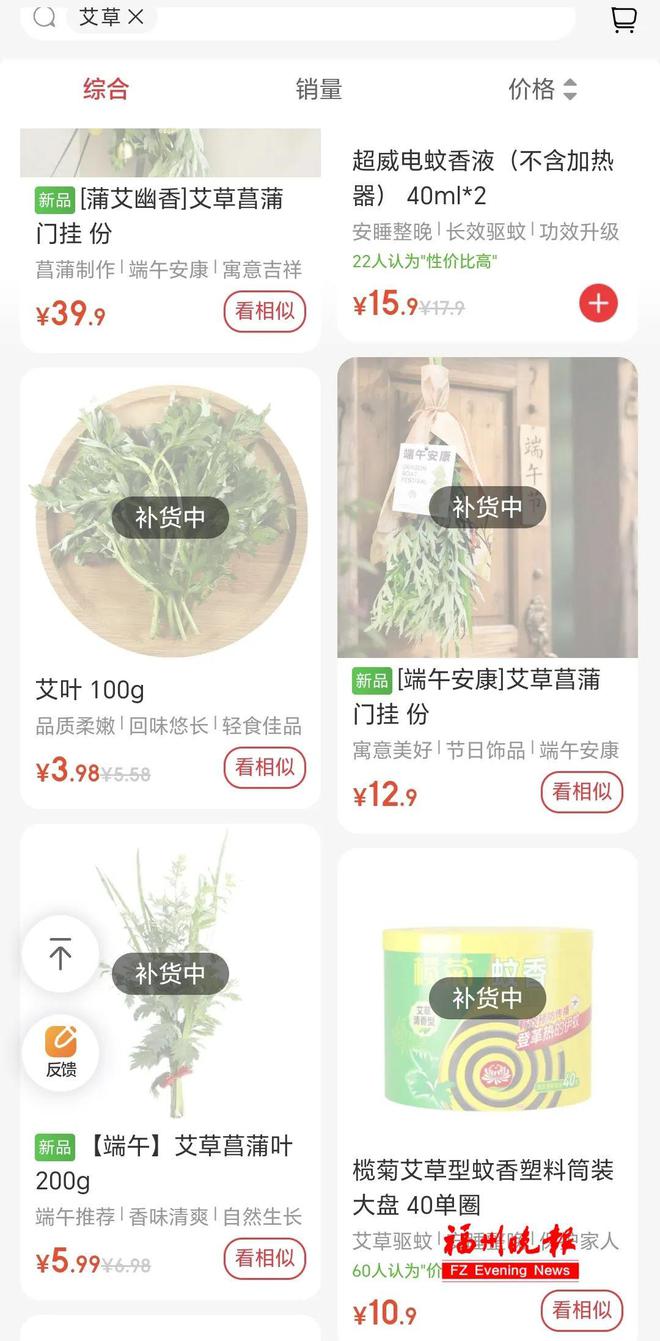Open the 反馈 feedback button
Image resolution: width=660 pixels, height=1341 pixels.
61,1053
